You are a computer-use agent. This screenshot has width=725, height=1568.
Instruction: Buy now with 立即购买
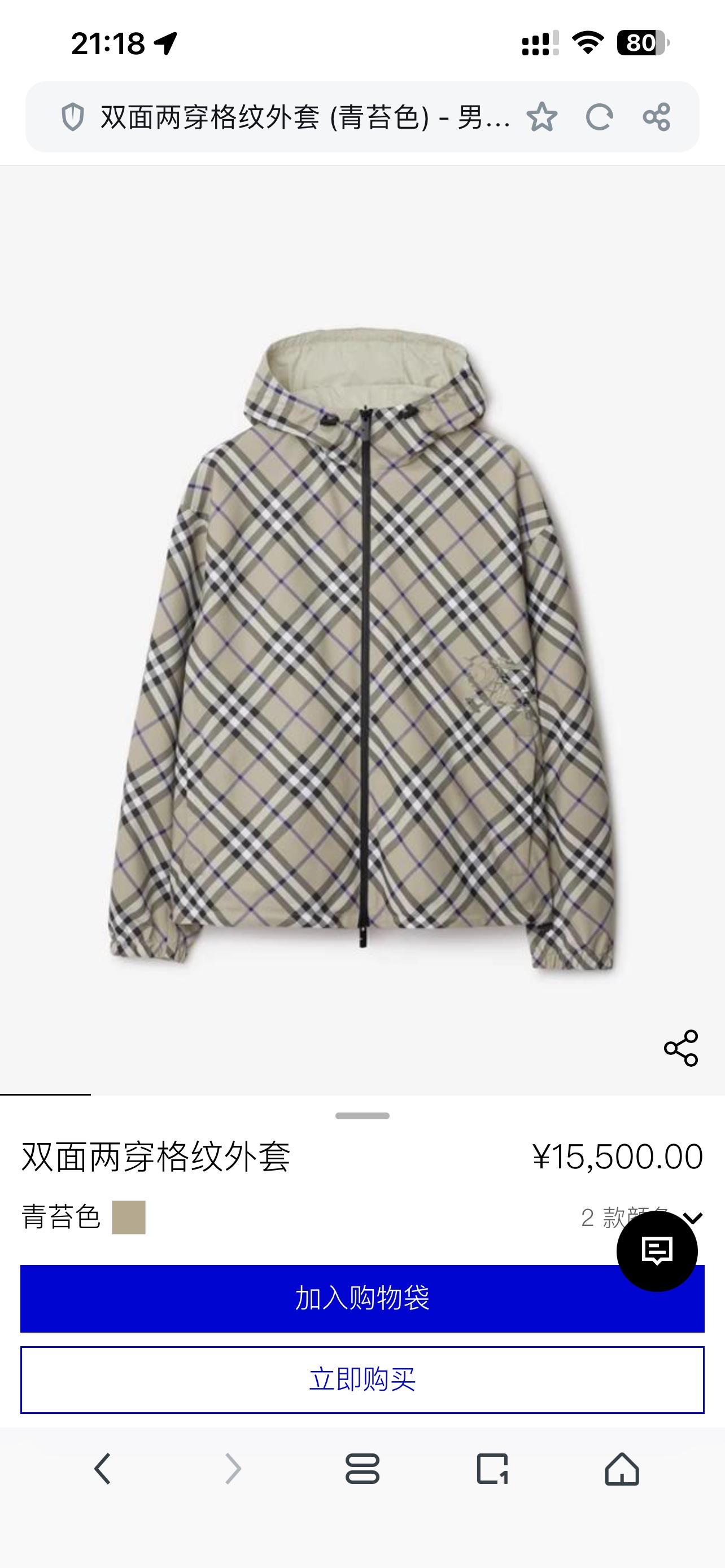[x=362, y=1379]
